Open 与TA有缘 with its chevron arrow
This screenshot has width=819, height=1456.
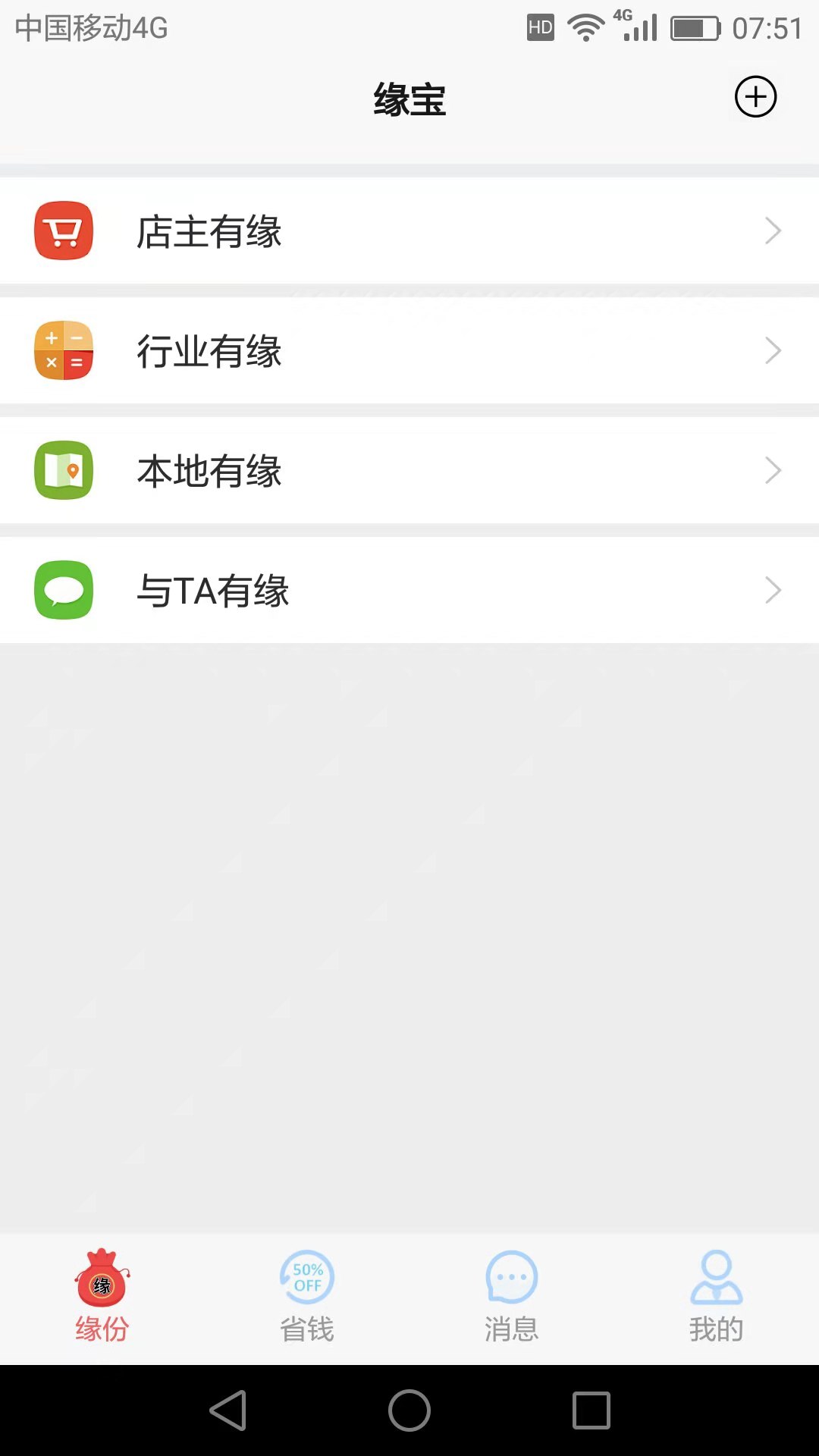point(773,589)
